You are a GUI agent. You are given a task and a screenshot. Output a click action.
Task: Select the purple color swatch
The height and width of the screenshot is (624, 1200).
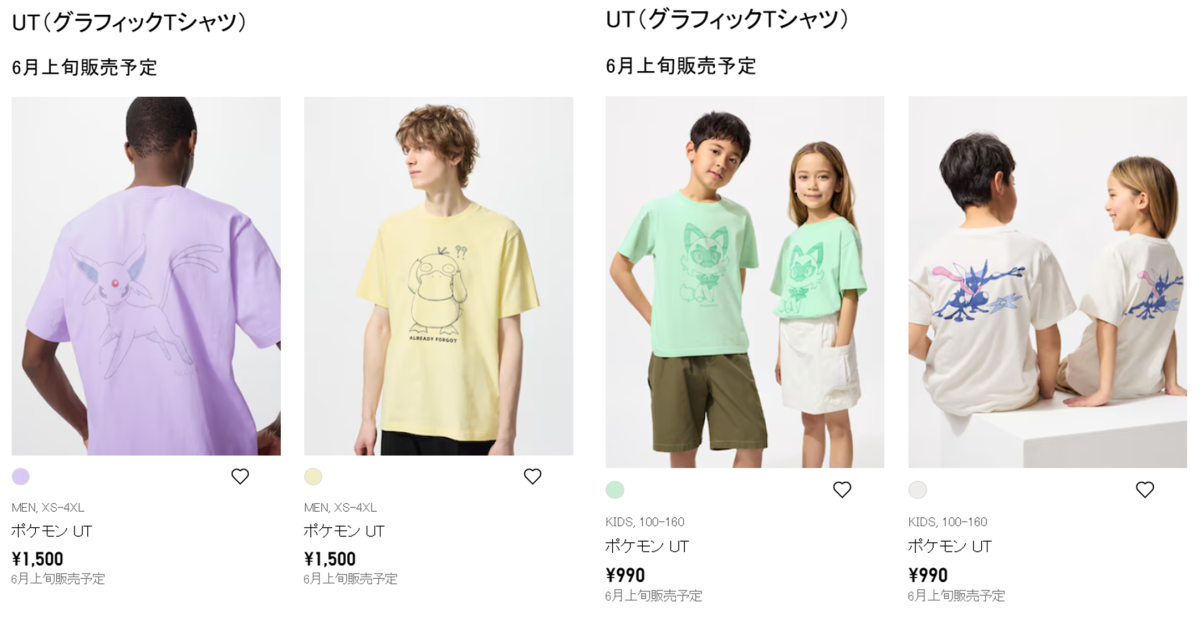click(x=21, y=477)
